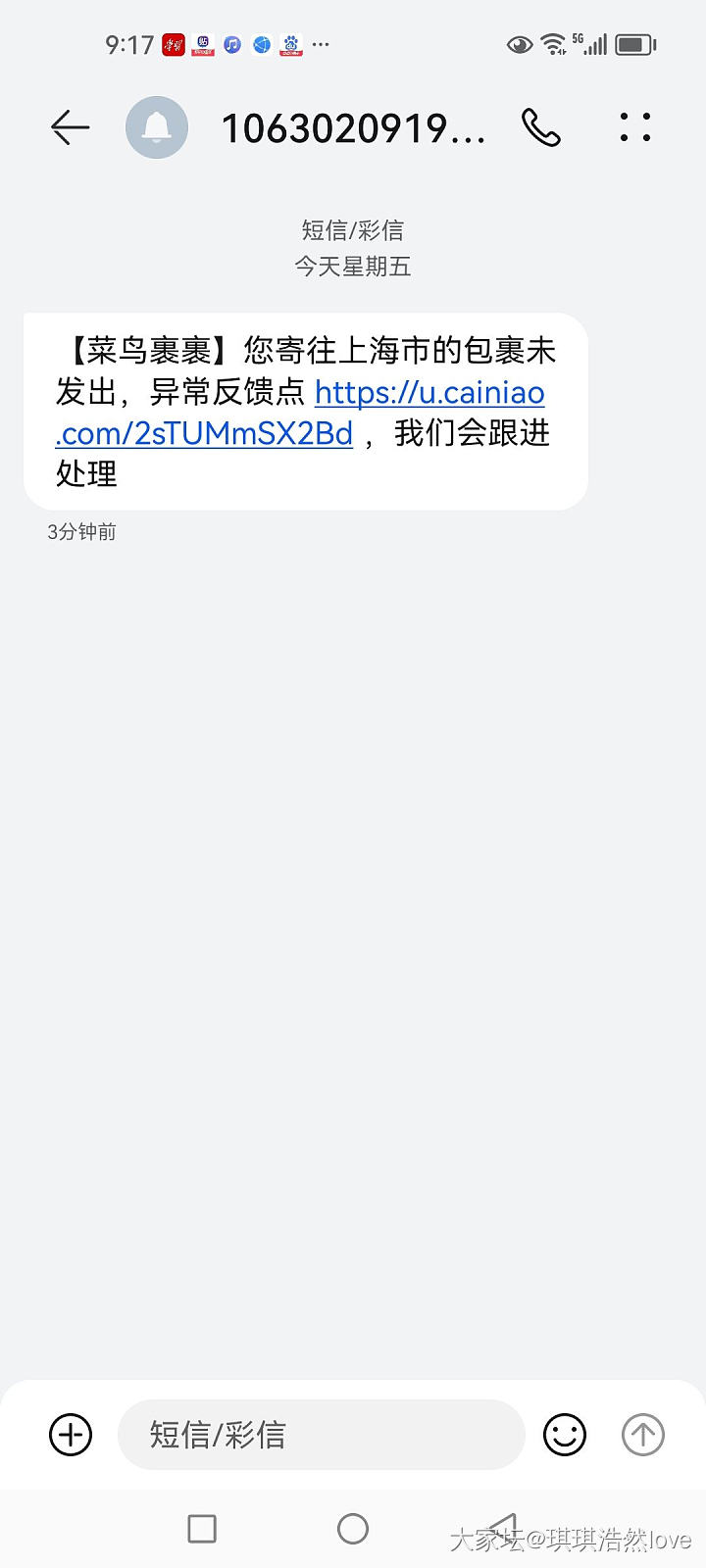
Task: Open the emoji picker
Action: pos(565,1435)
